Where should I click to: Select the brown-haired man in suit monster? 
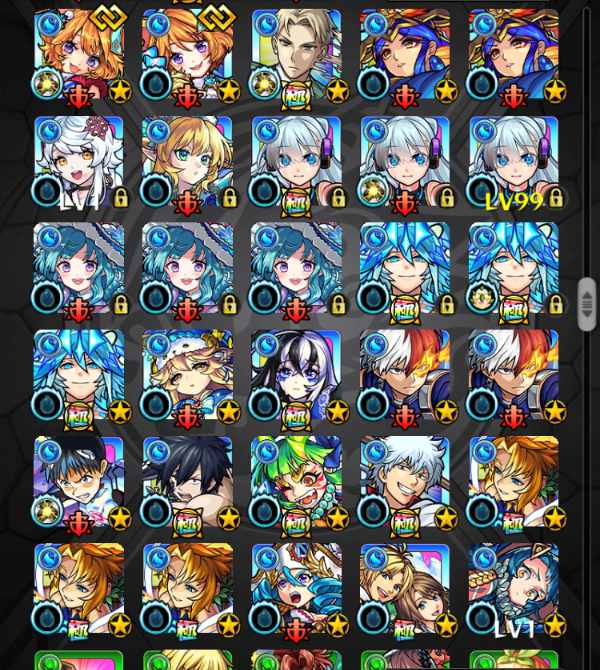point(296,55)
